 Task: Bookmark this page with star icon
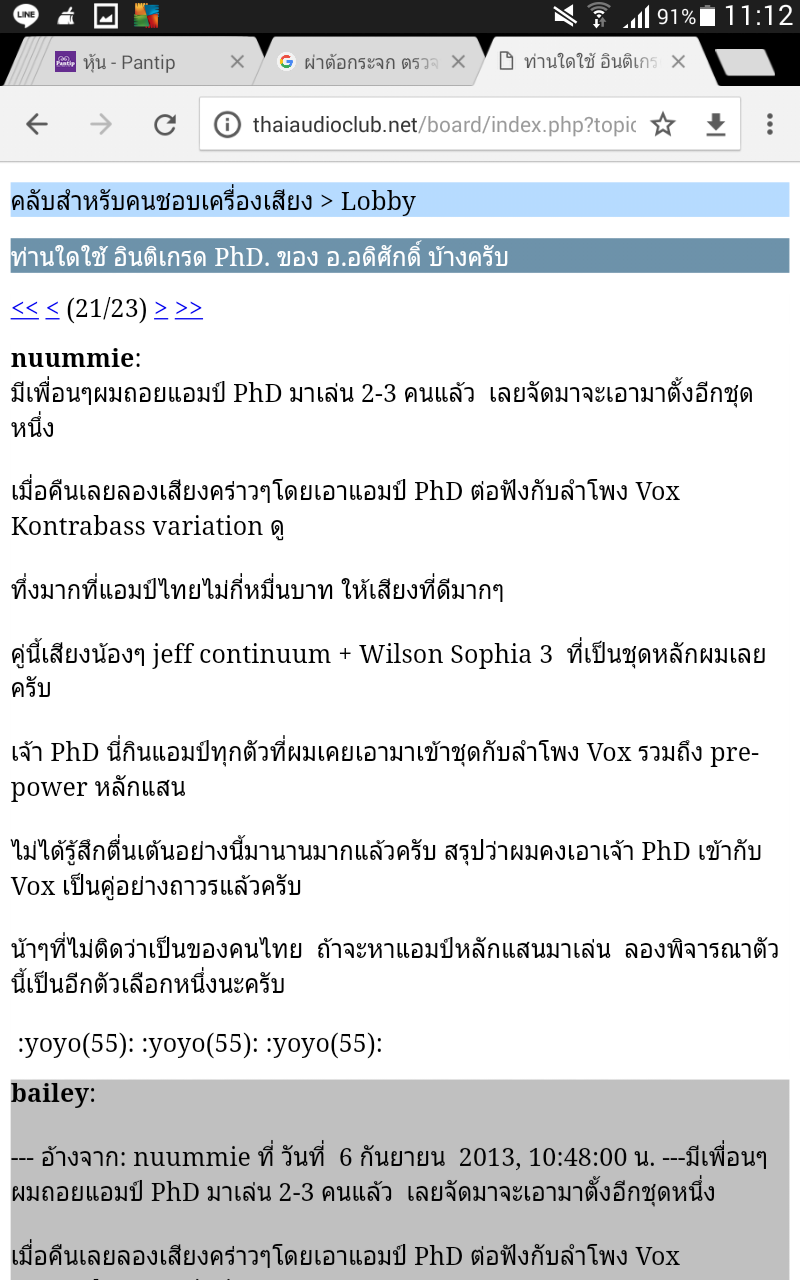pyautogui.click(x=663, y=124)
